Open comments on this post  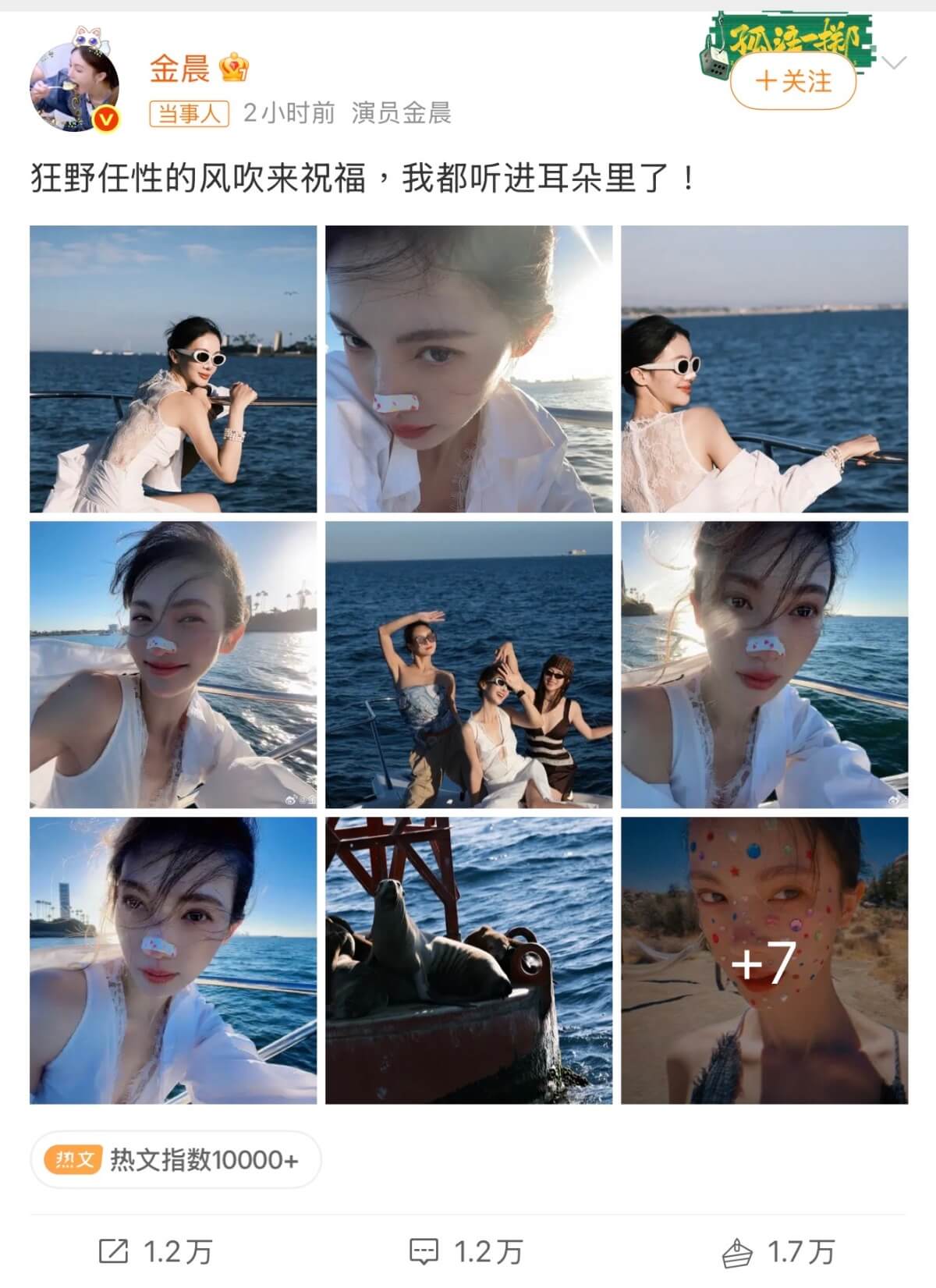coord(466,1252)
